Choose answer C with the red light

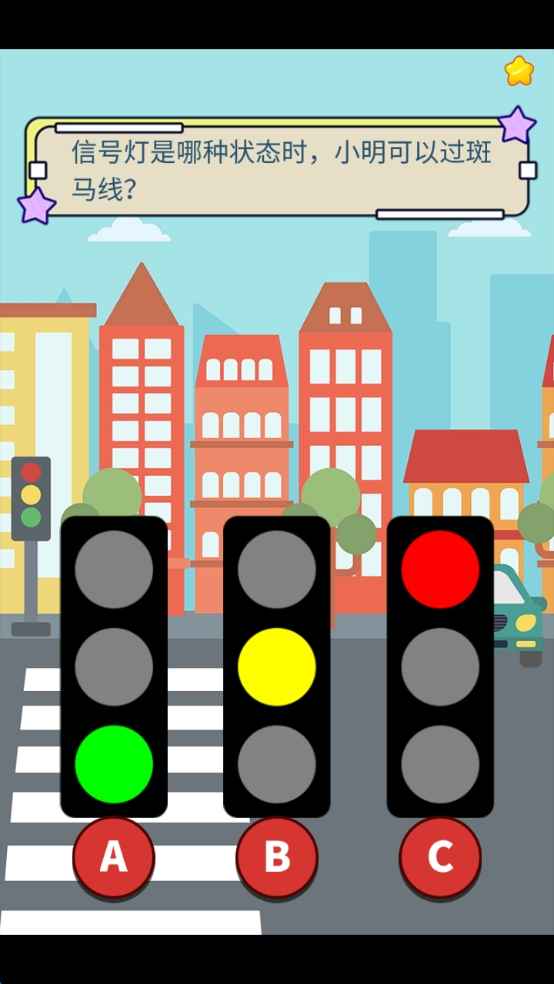440,857
